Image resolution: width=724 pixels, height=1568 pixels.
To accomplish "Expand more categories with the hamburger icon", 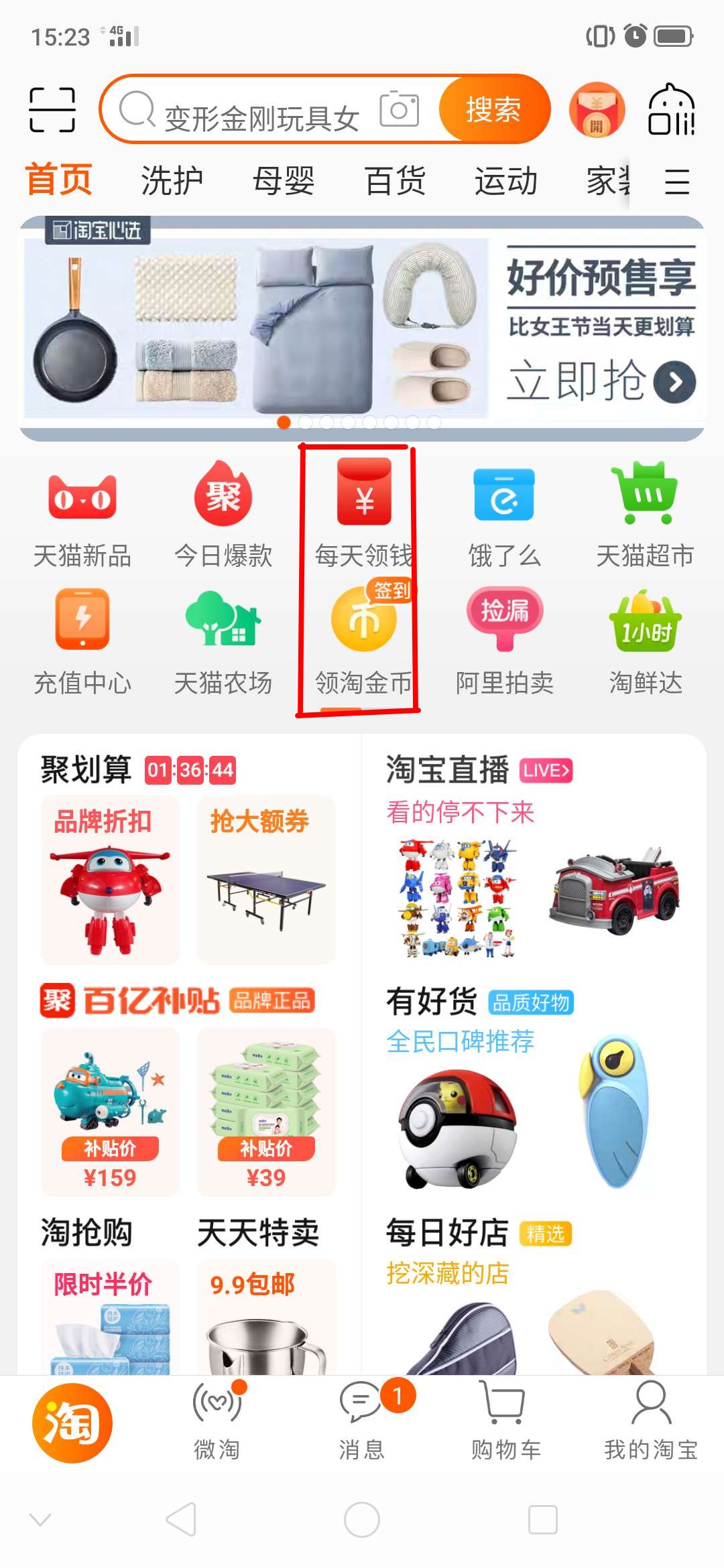I will pyautogui.click(x=677, y=182).
